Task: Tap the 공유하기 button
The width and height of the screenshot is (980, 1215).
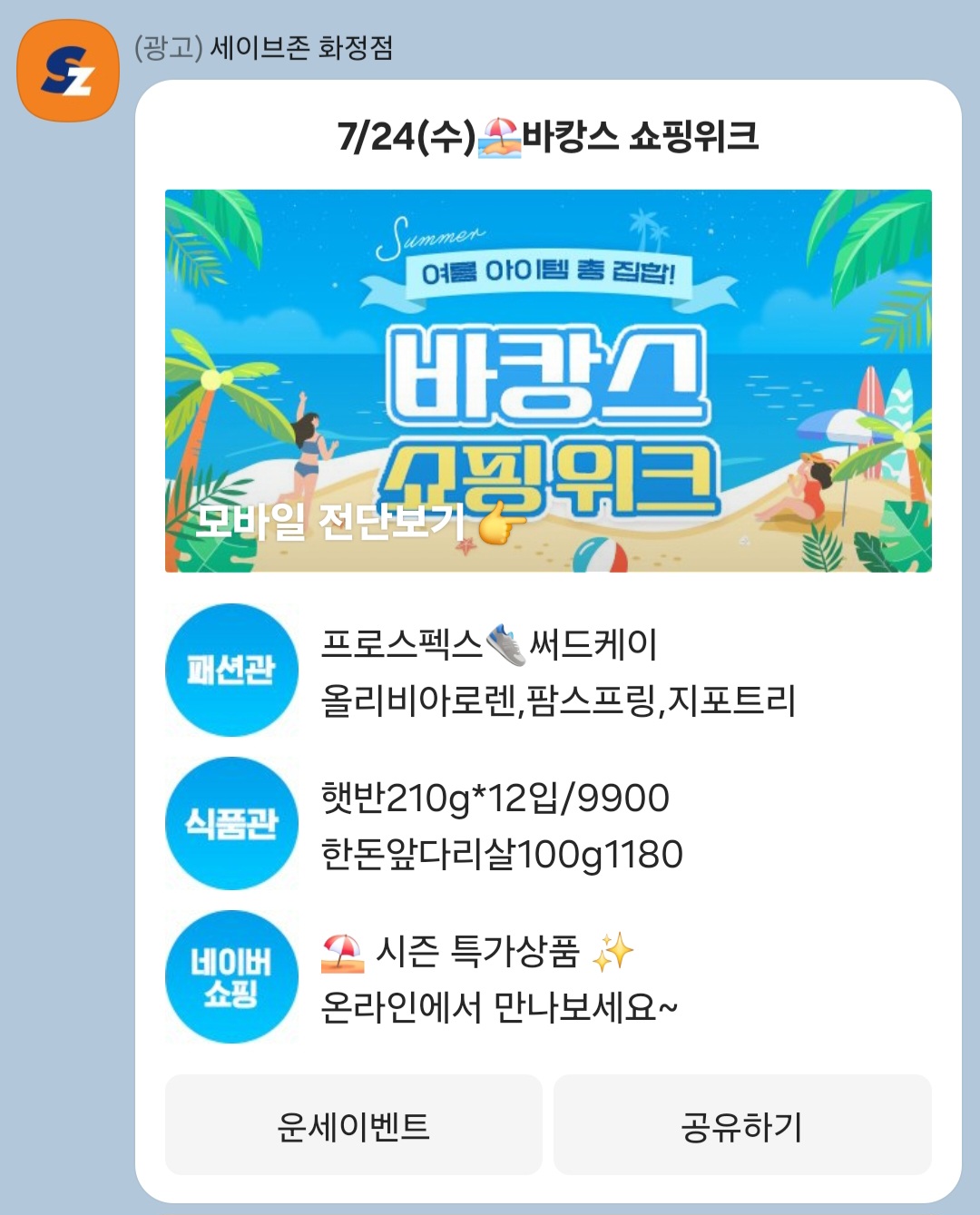Action: pyautogui.click(x=742, y=1125)
